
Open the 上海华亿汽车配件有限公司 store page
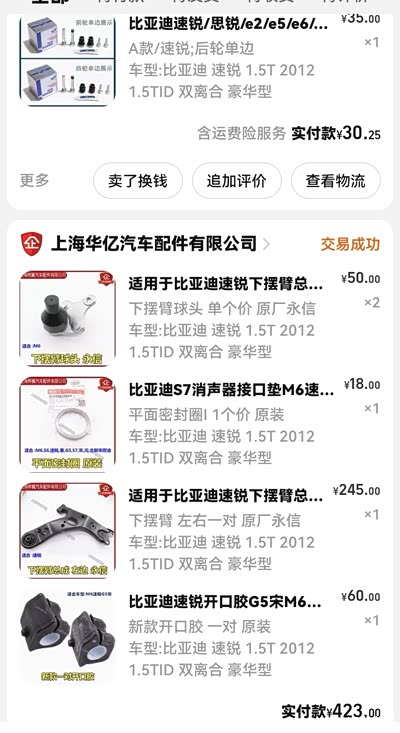(x=154, y=244)
